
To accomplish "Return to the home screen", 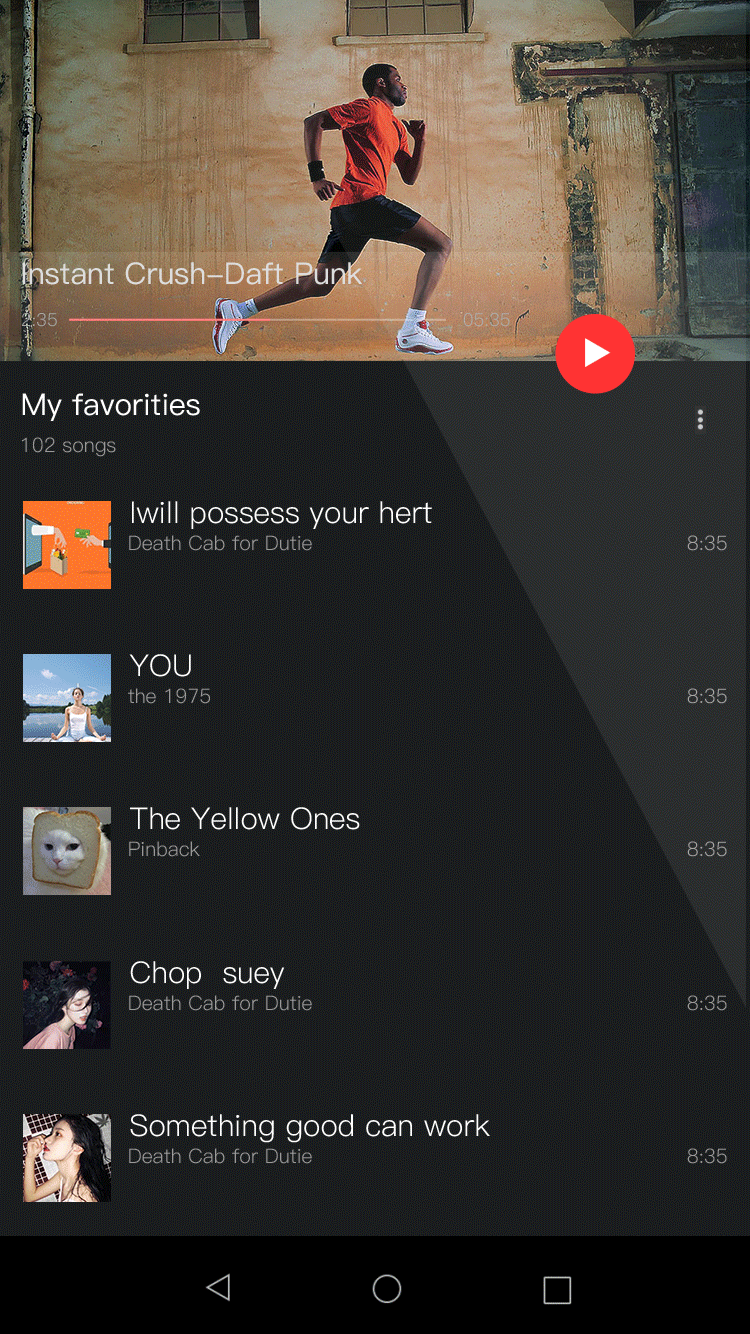I will 387,1289.
